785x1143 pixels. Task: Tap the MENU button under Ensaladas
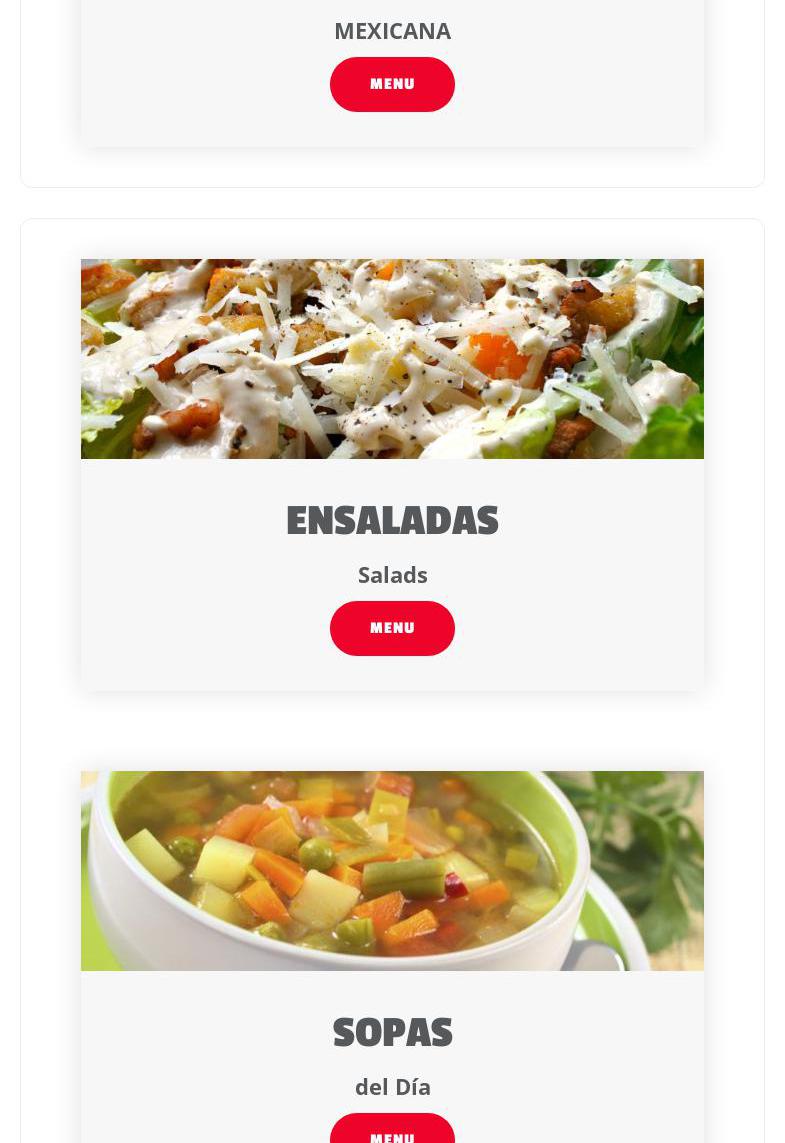(392, 628)
